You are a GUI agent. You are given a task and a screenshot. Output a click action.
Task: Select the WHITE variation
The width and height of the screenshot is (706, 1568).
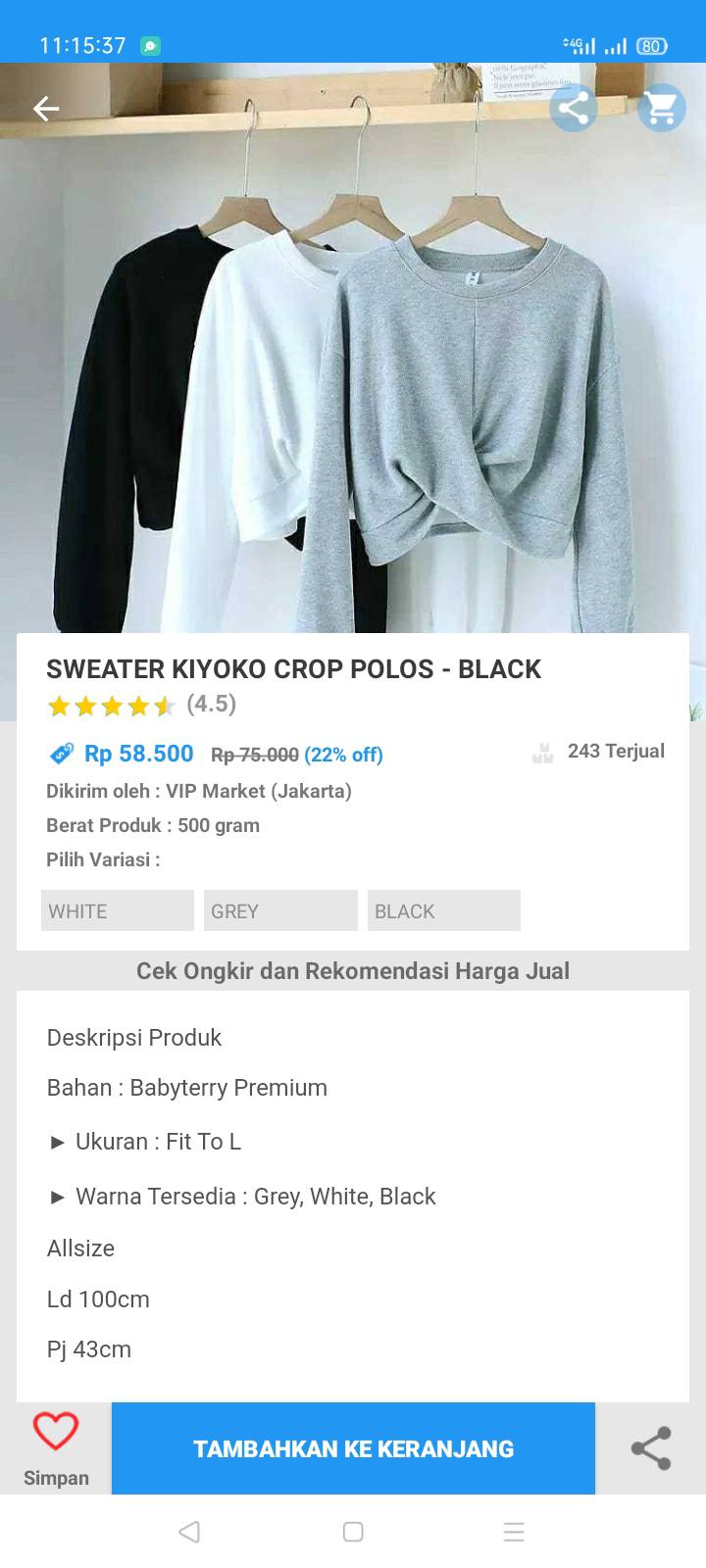pos(118,910)
